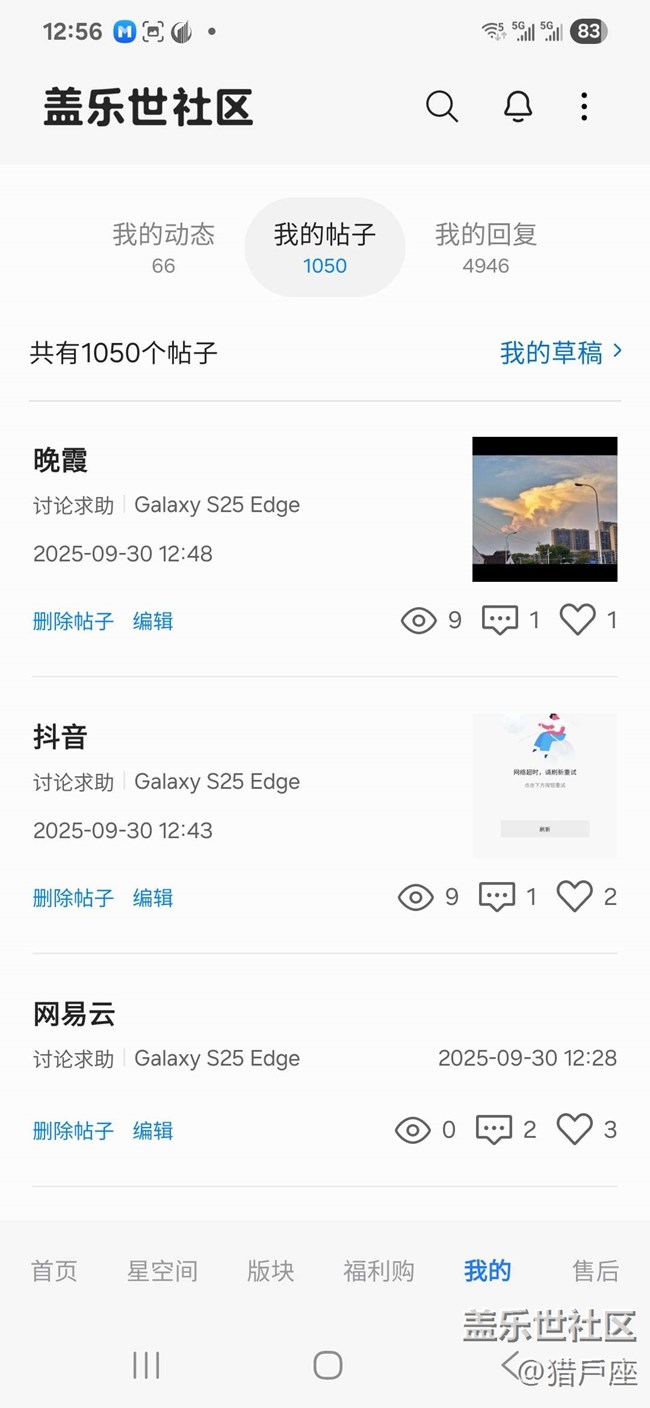Open the 福利购 tab
650x1408 pixels.
click(378, 1271)
